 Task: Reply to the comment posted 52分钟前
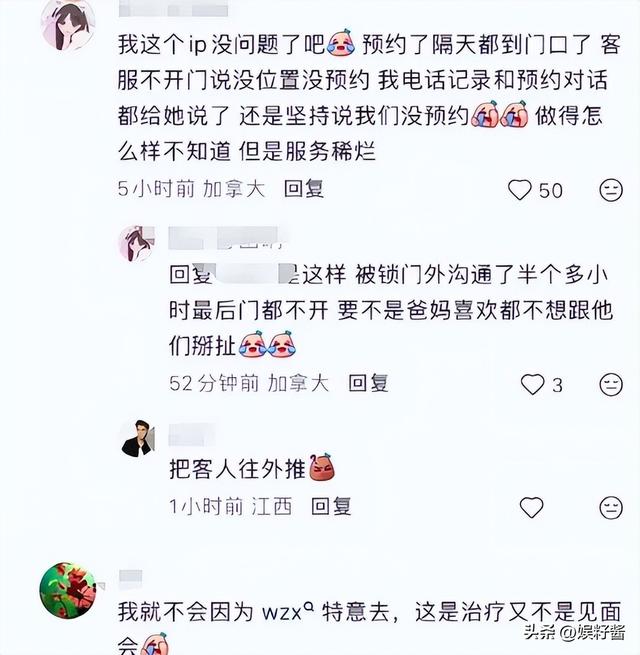367,382
